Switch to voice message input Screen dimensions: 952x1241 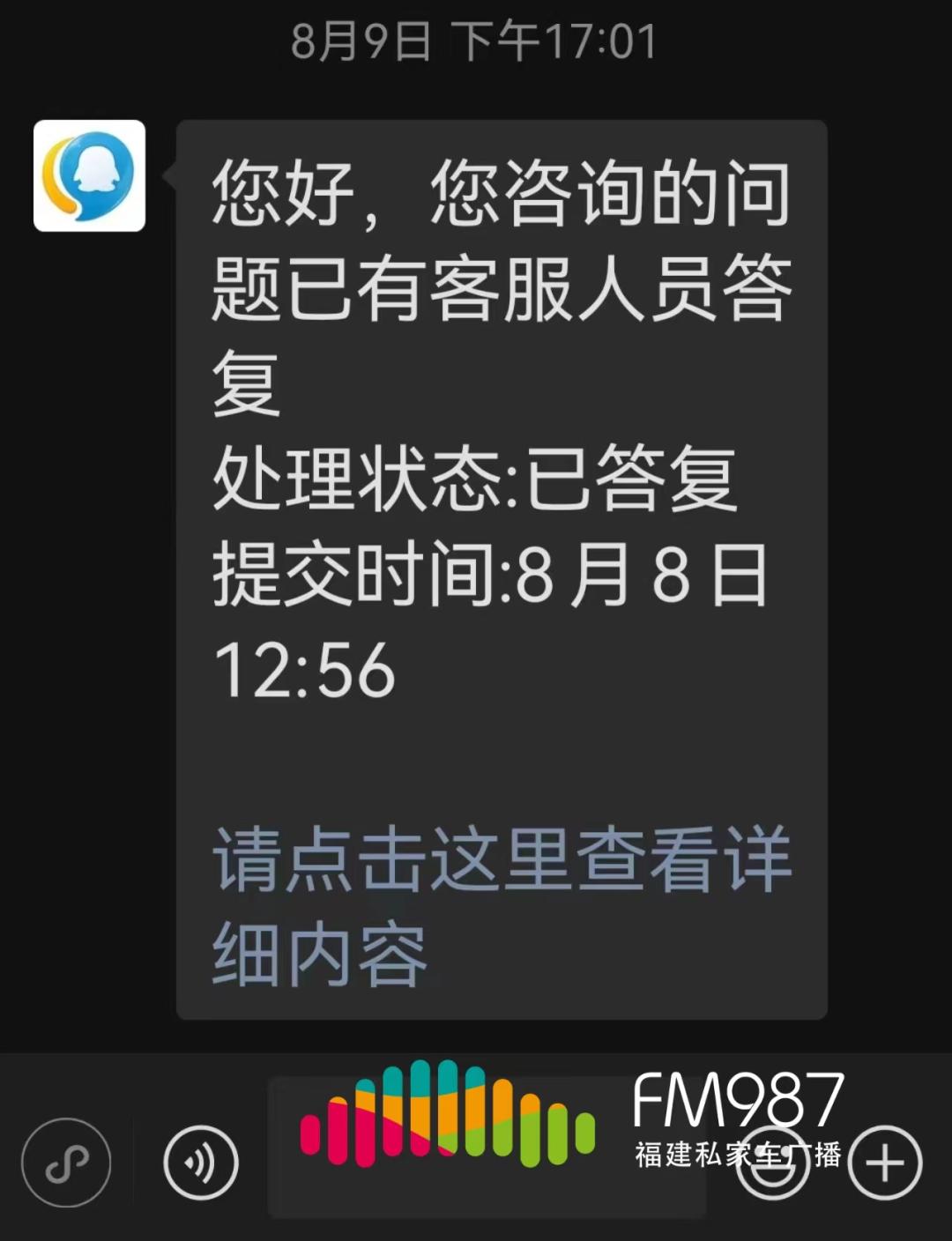coord(201,1163)
